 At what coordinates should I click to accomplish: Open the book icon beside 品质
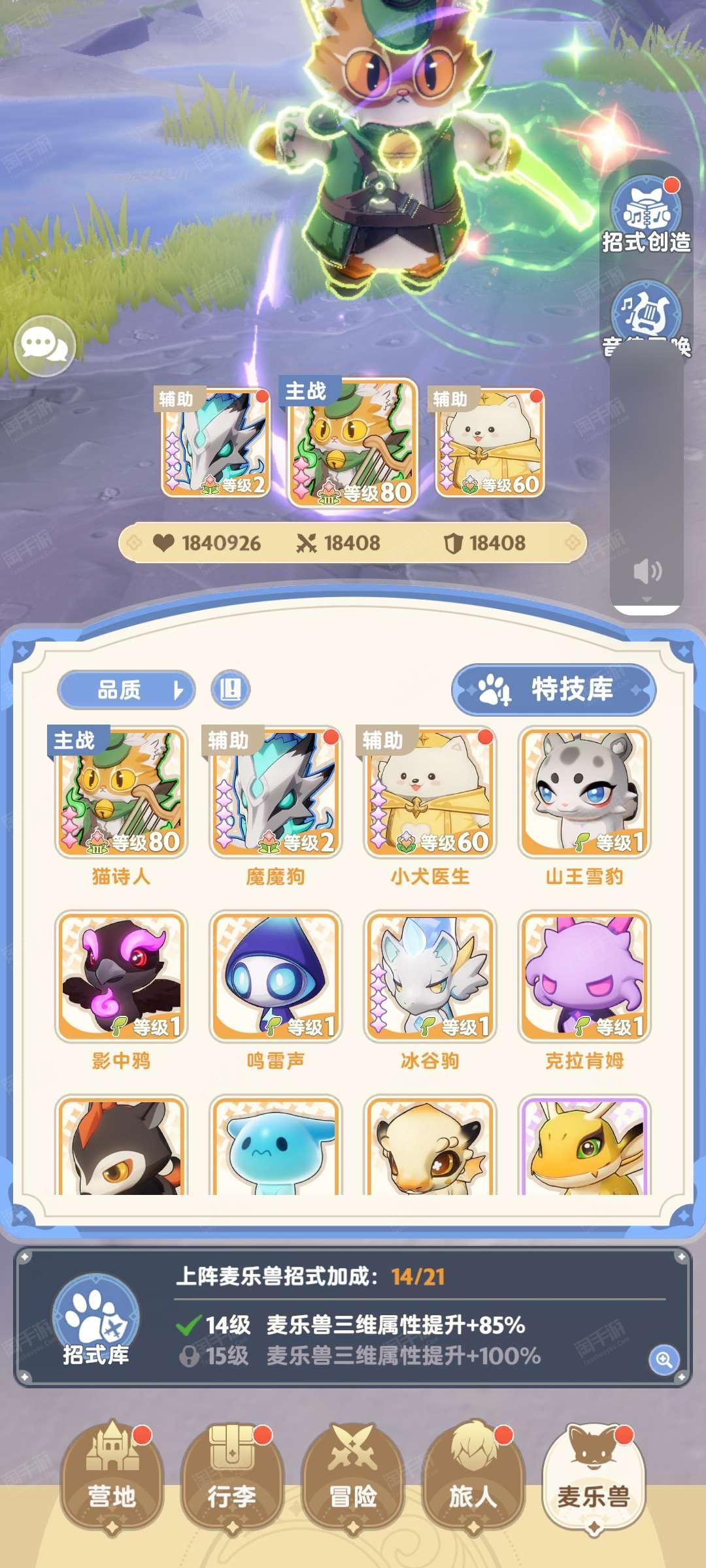tap(230, 689)
